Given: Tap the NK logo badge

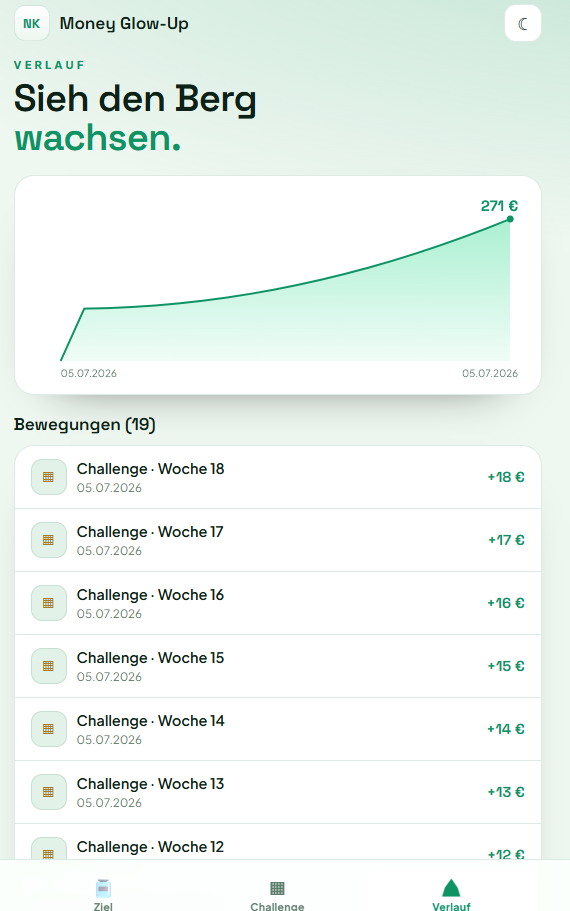Looking at the screenshot, I should tap(32, 23).
